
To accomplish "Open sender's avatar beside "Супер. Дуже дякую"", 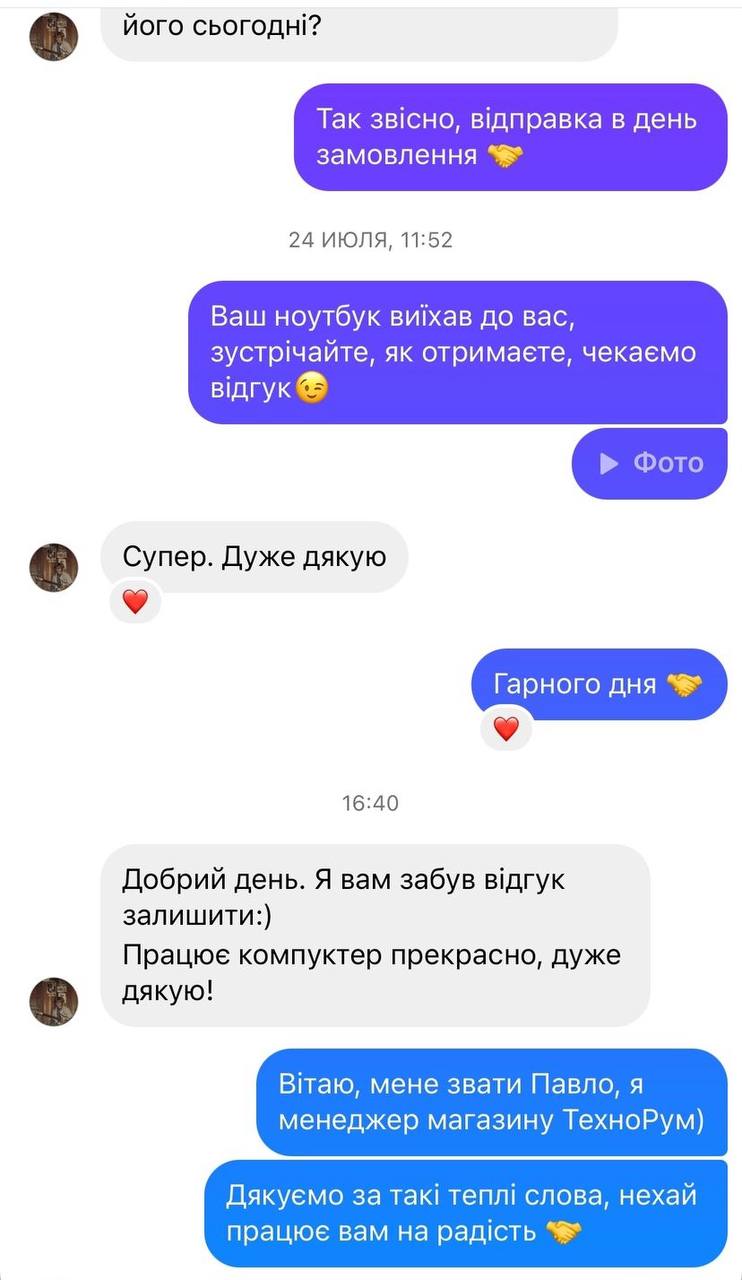I will [54, 567].
